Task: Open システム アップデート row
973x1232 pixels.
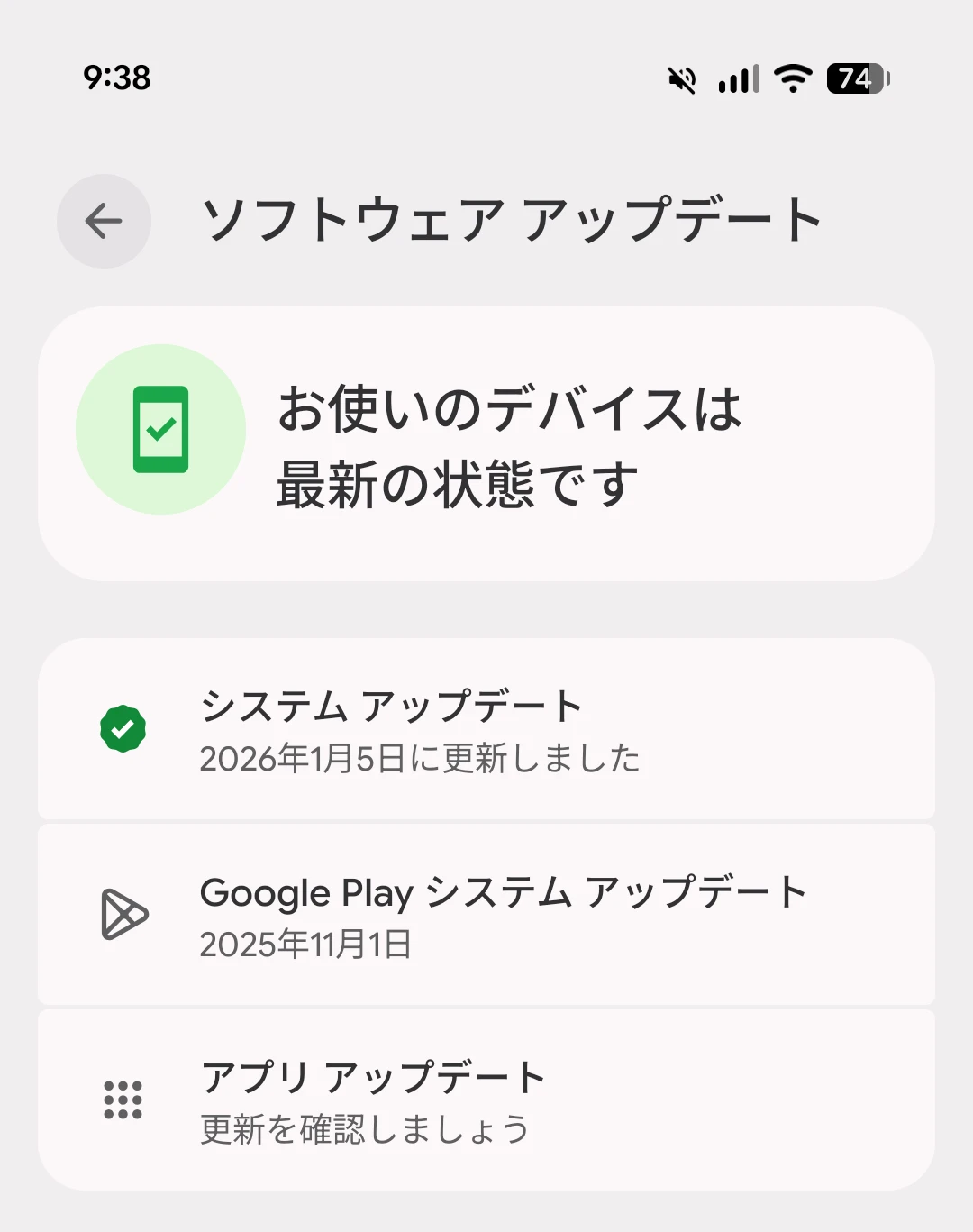Action: tap(486, 730)
